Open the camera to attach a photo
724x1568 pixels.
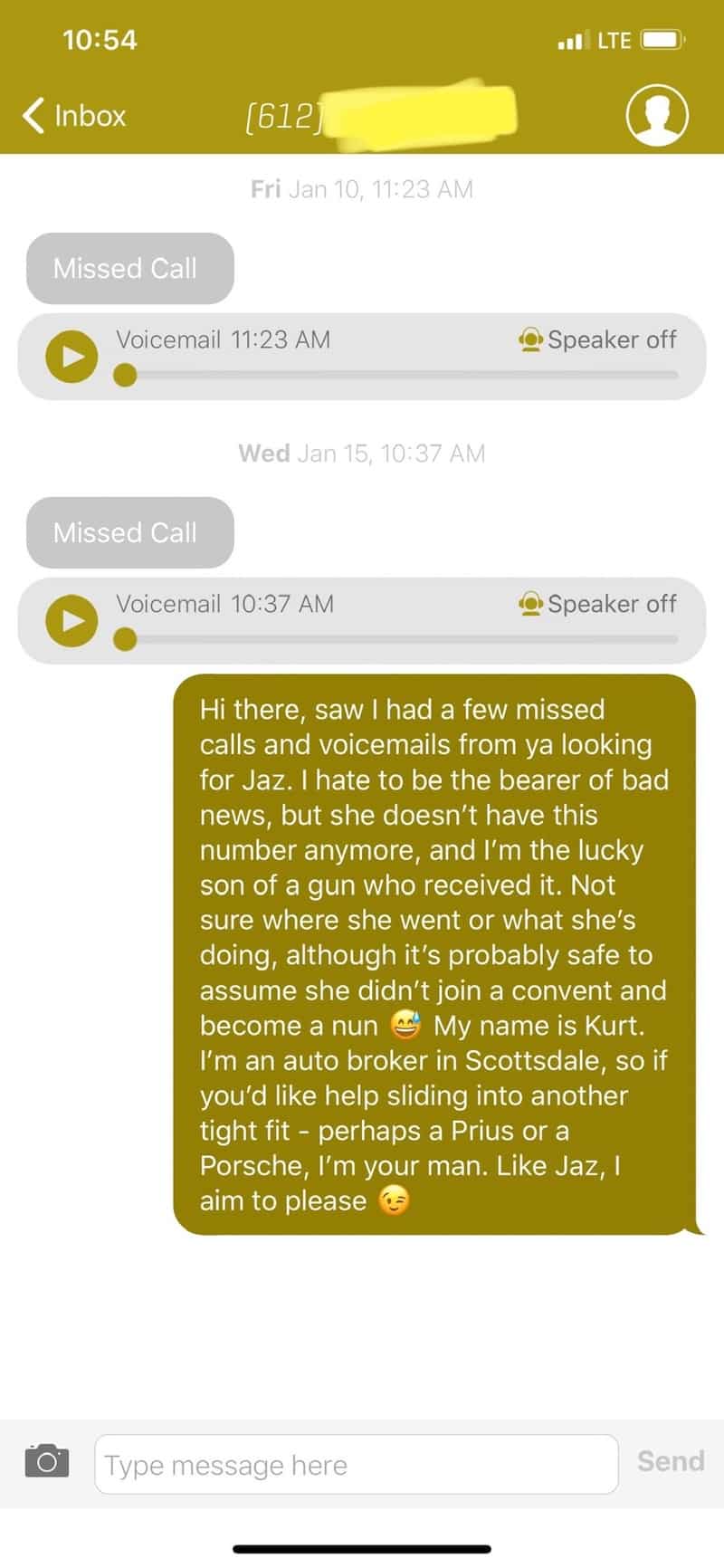tap(46, 1460)
